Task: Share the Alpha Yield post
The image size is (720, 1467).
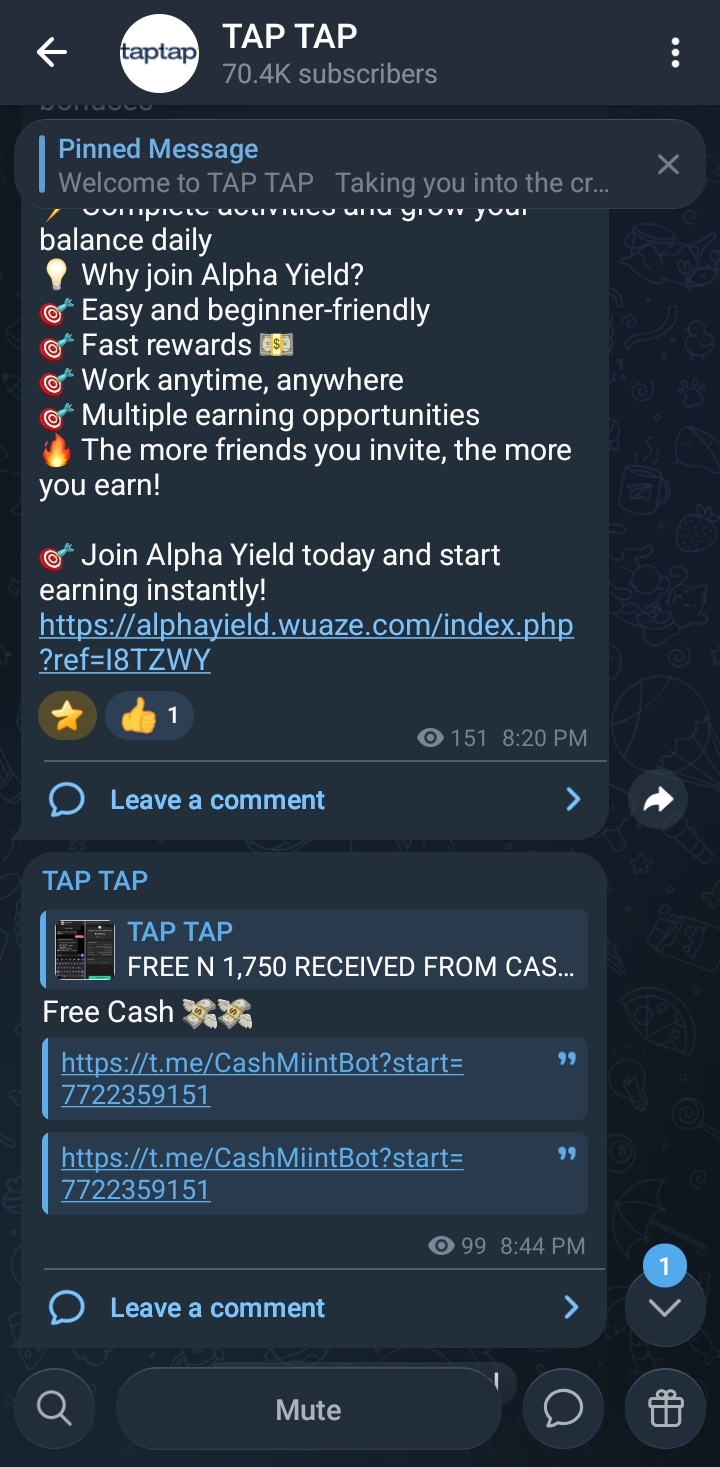Action: pos(658,799)
